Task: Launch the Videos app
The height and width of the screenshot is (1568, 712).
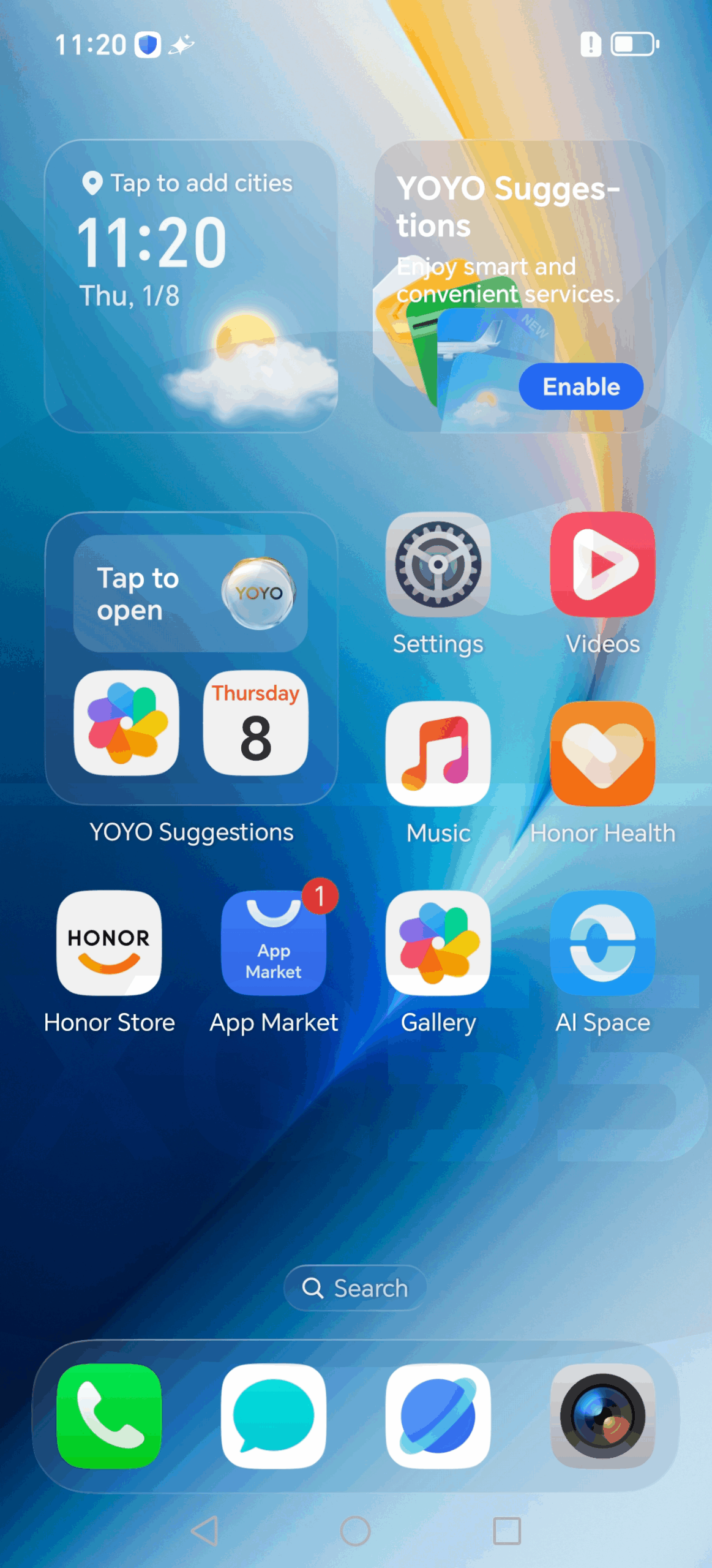Action: click(602, 565)
